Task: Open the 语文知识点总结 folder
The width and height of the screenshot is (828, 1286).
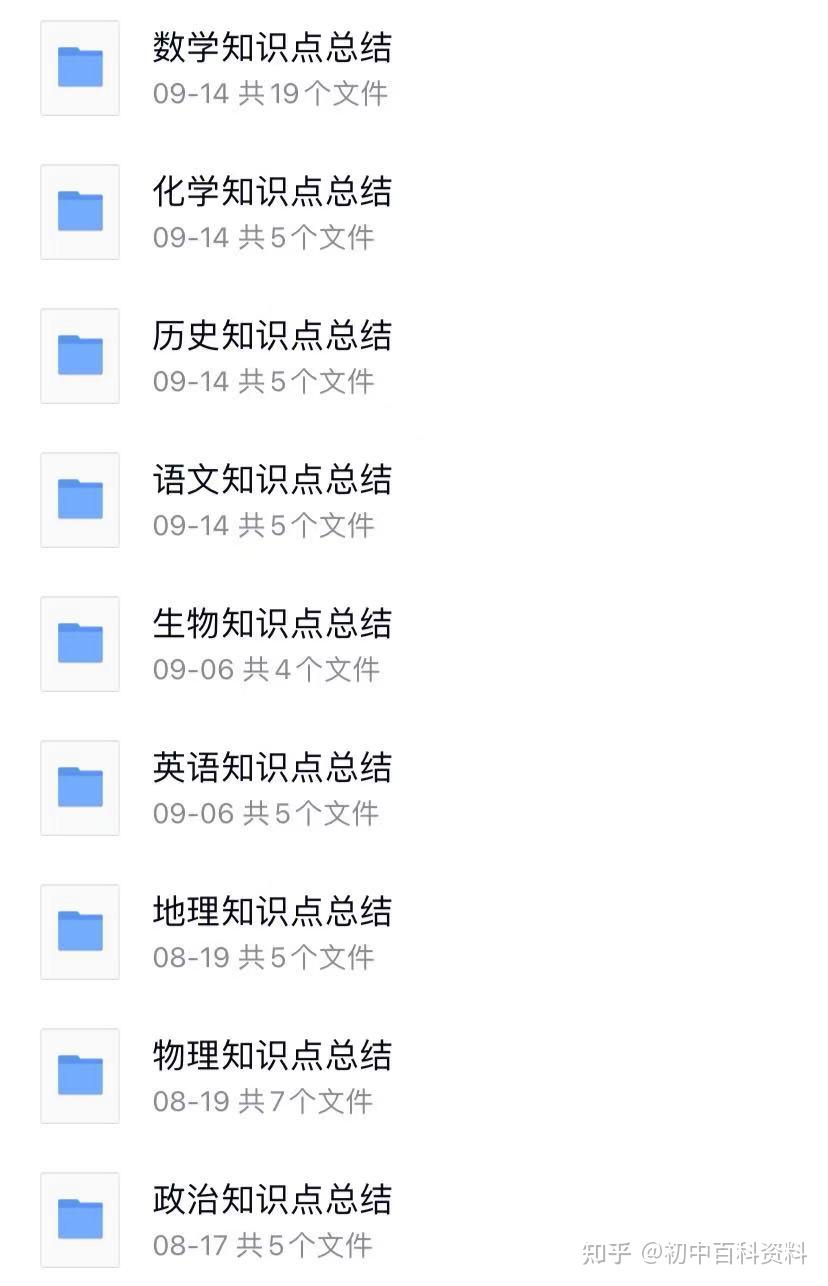Action: pyautogui.click(x=271, y=480)
